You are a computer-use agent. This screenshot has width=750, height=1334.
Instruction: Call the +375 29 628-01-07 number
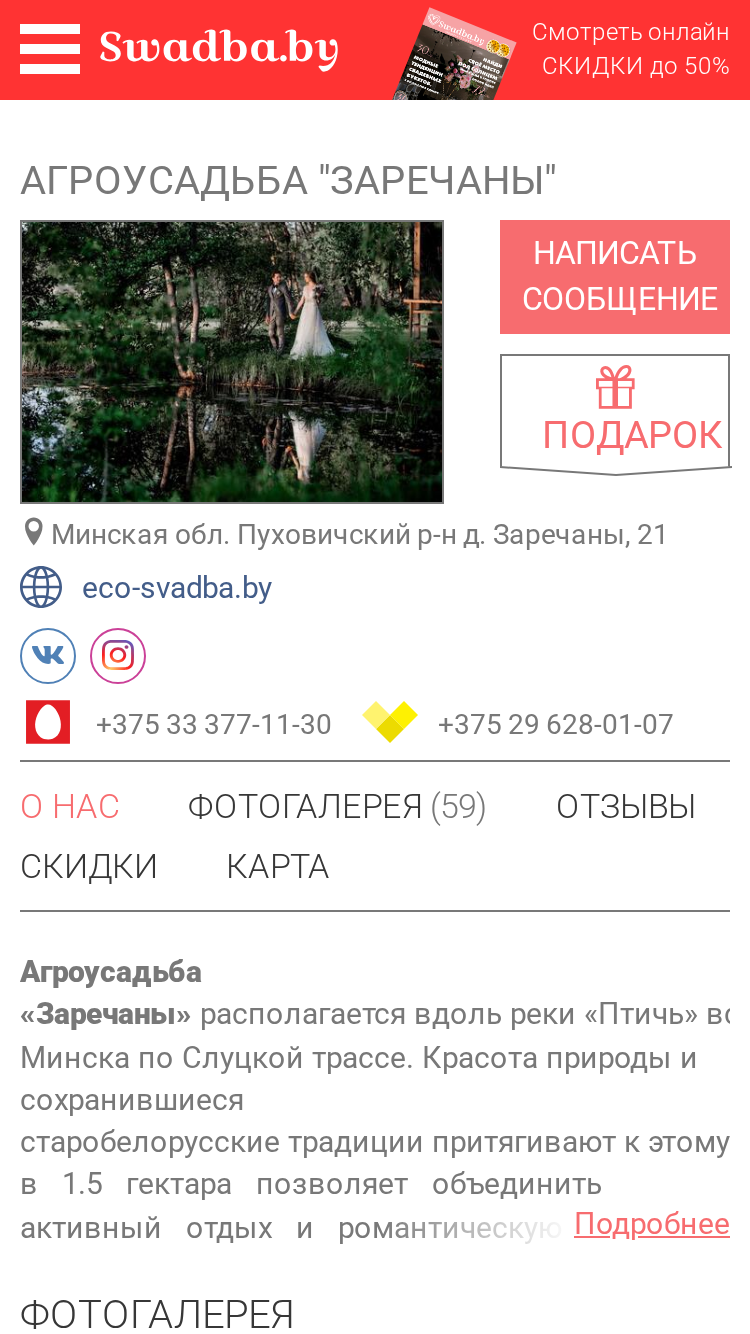pyautogui.click(x=555, y=724)
